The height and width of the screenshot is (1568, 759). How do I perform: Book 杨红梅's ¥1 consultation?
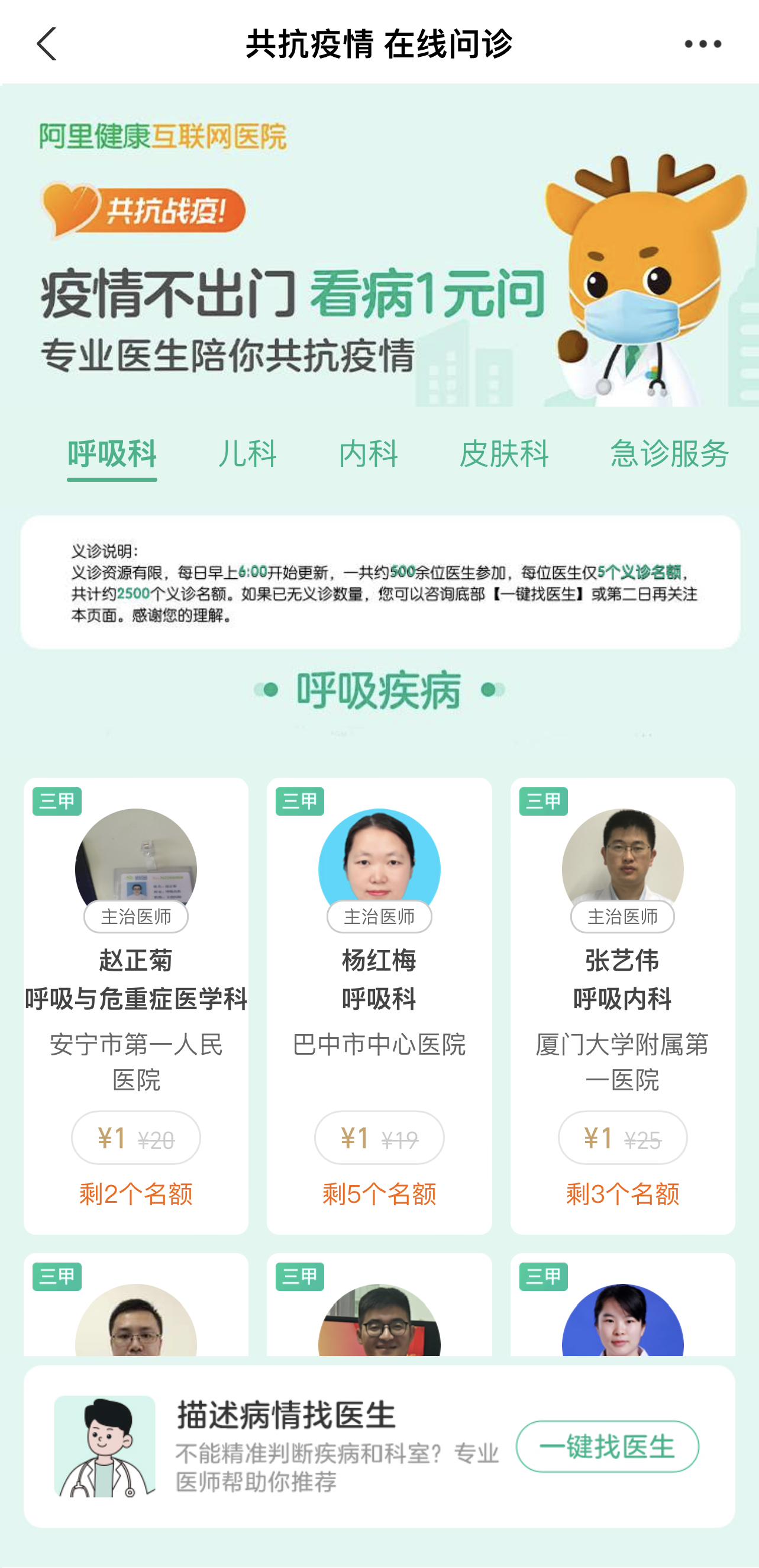click(379, 1138)
